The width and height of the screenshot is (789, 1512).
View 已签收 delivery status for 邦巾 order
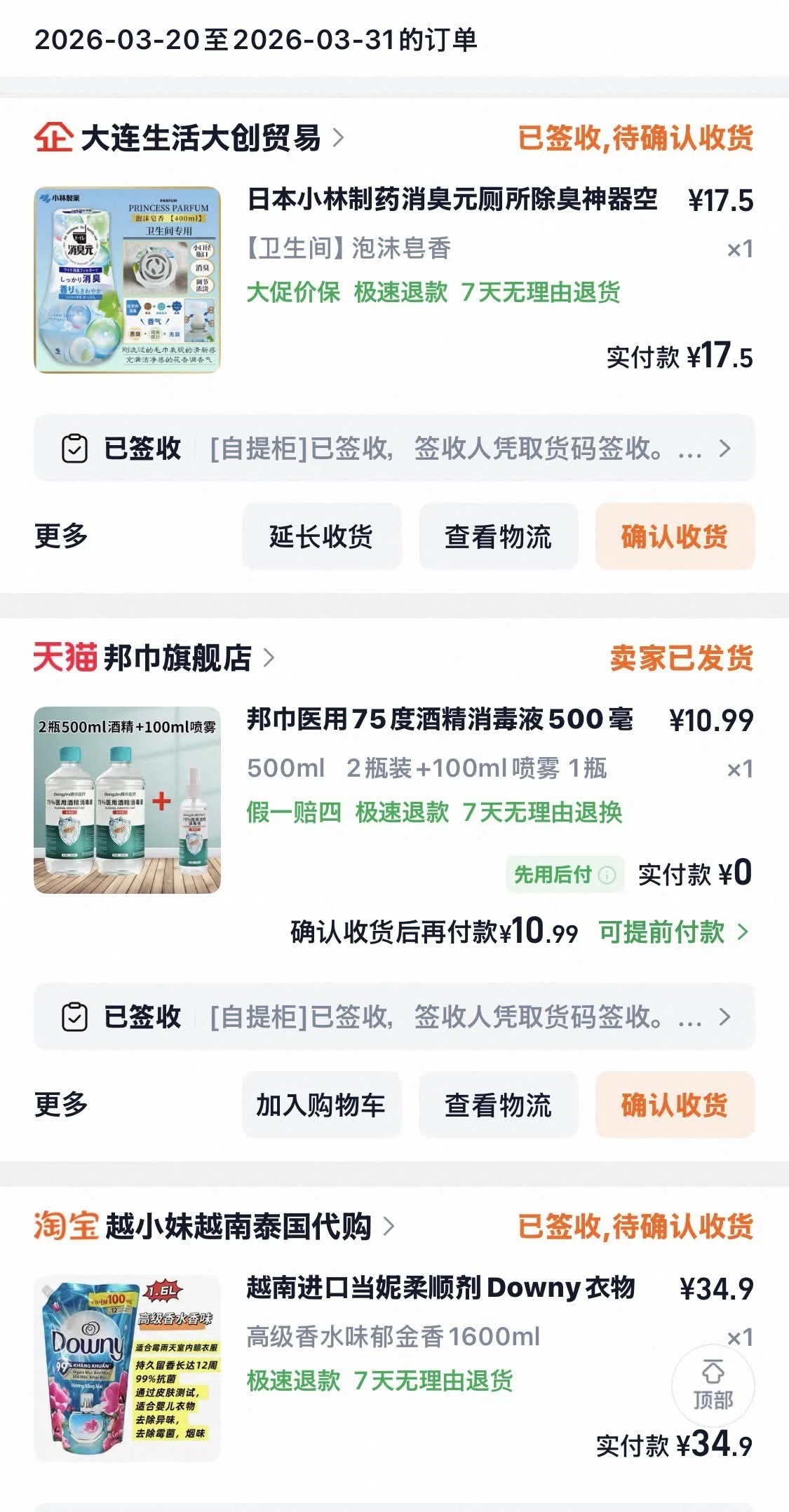pos(394,1016)
